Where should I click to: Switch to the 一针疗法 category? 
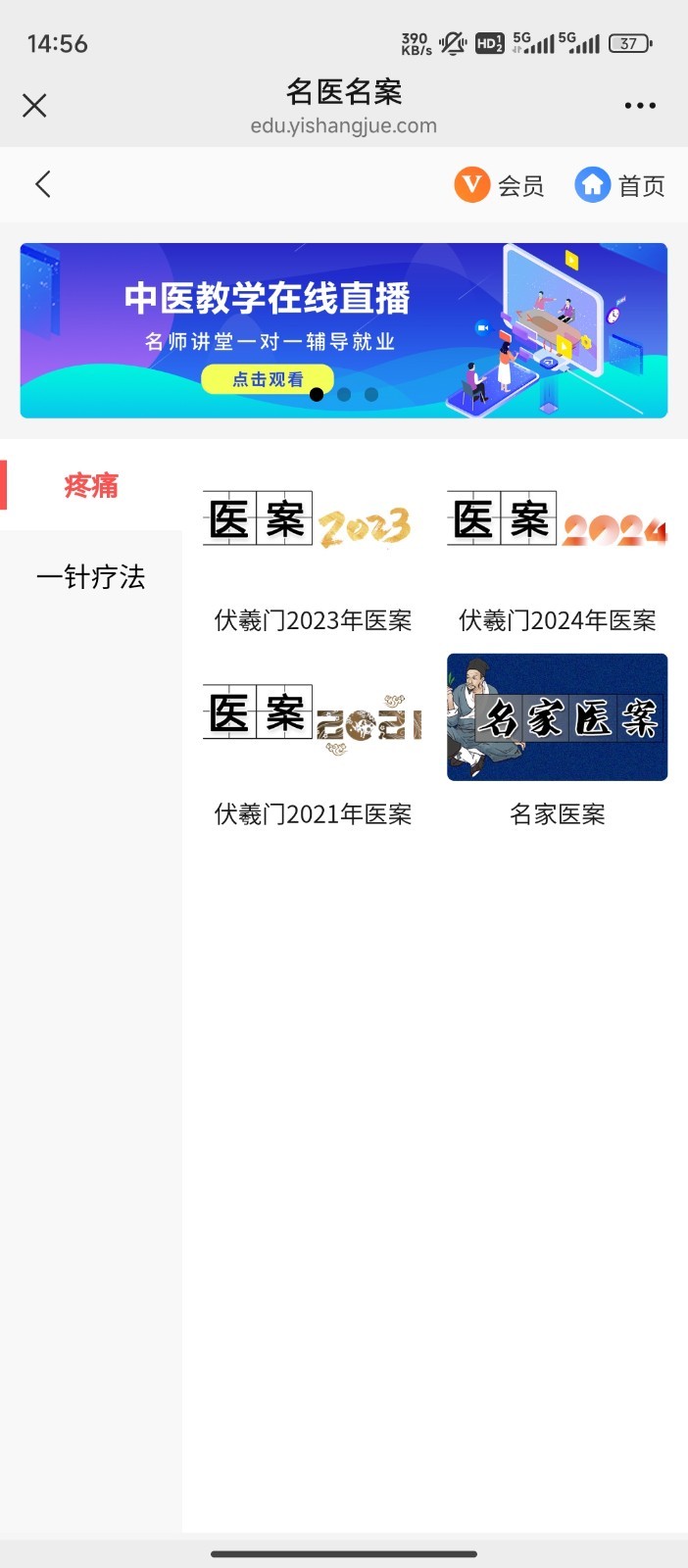(x=91, y=577)
